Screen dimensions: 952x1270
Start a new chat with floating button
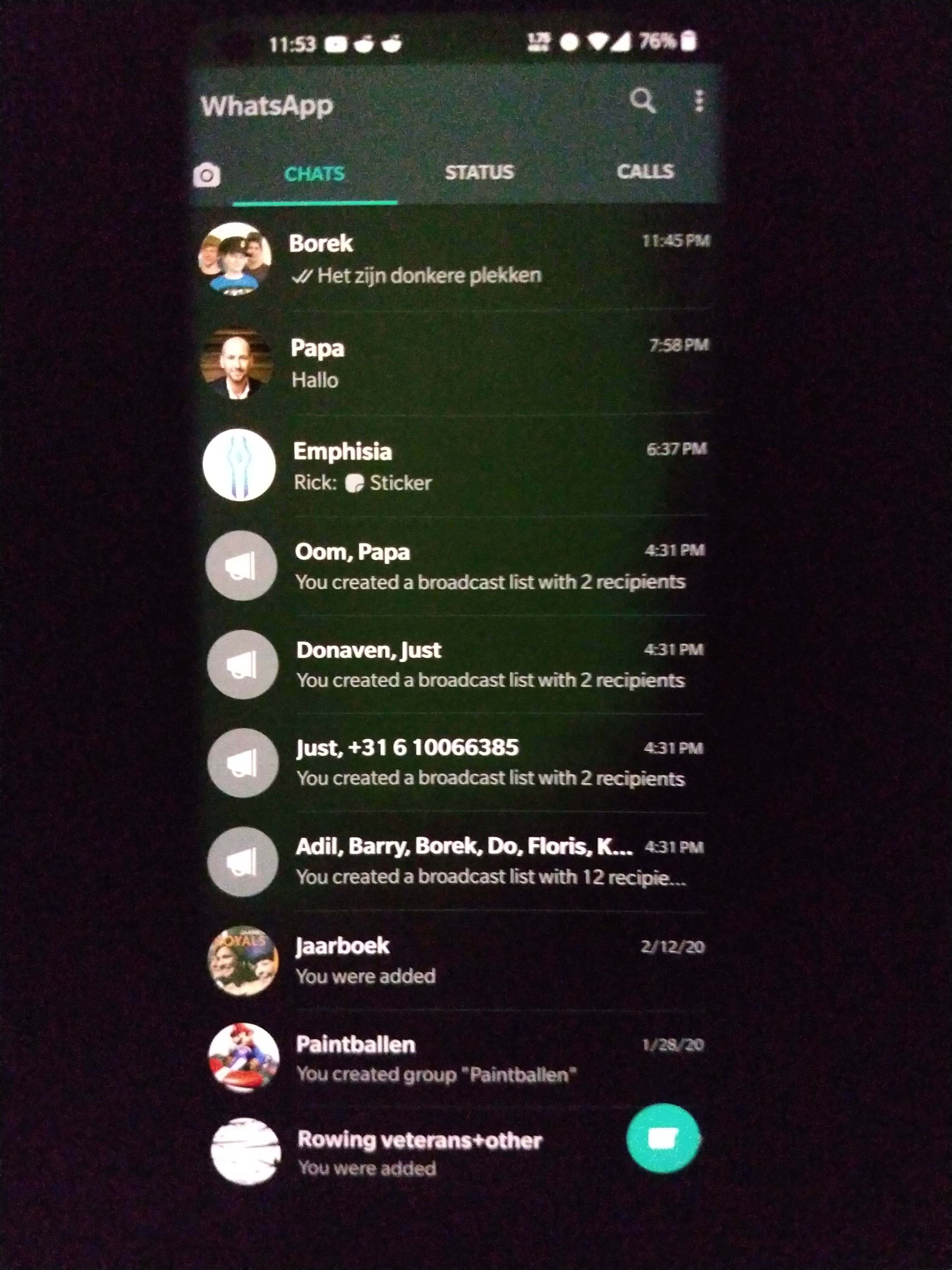coord(663,1139)
